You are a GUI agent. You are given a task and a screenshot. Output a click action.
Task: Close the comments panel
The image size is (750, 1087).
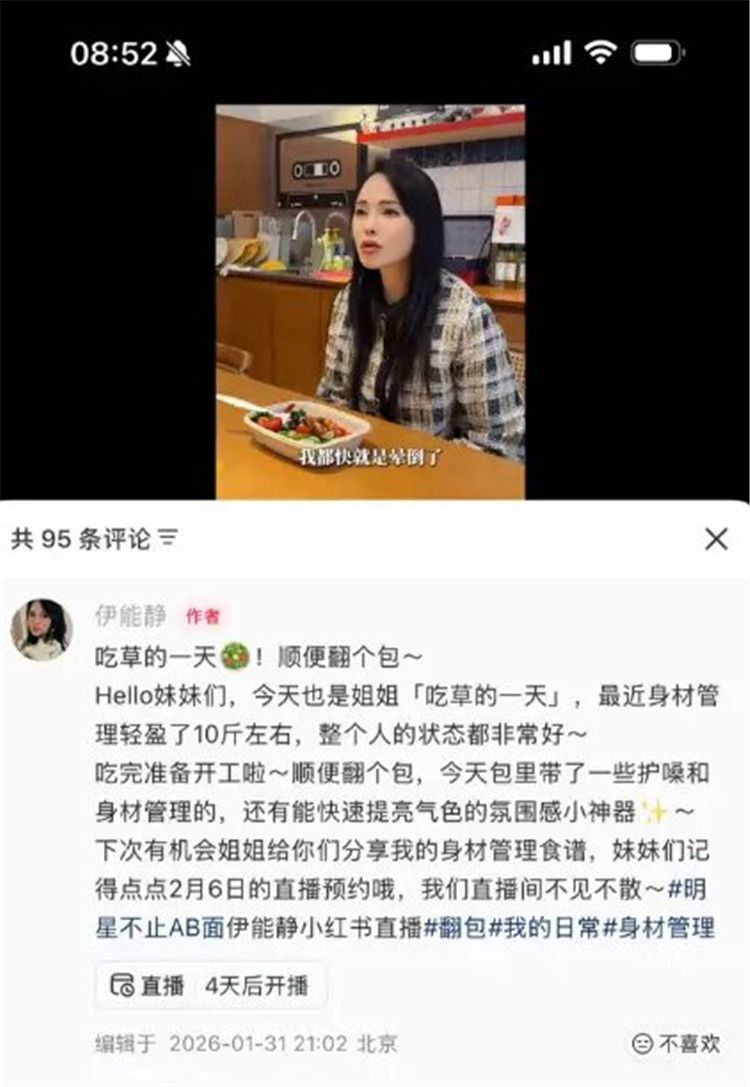tap(716, 540)
